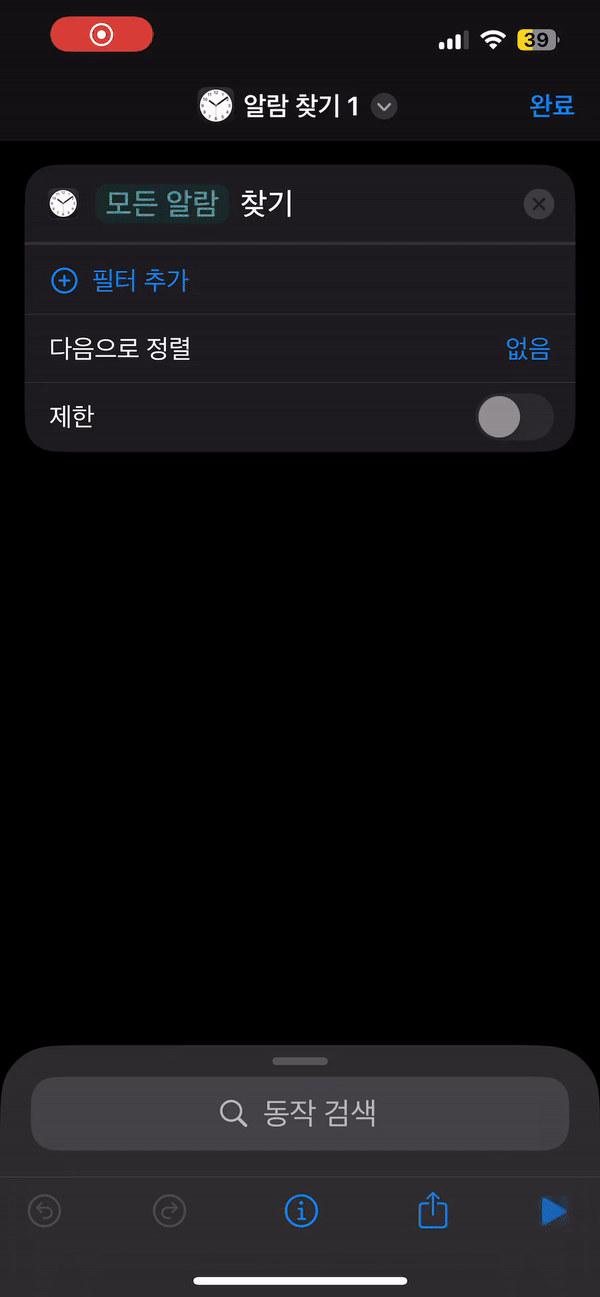Enable the 제한 switch

pyautogui.click(x=513, y=417)
